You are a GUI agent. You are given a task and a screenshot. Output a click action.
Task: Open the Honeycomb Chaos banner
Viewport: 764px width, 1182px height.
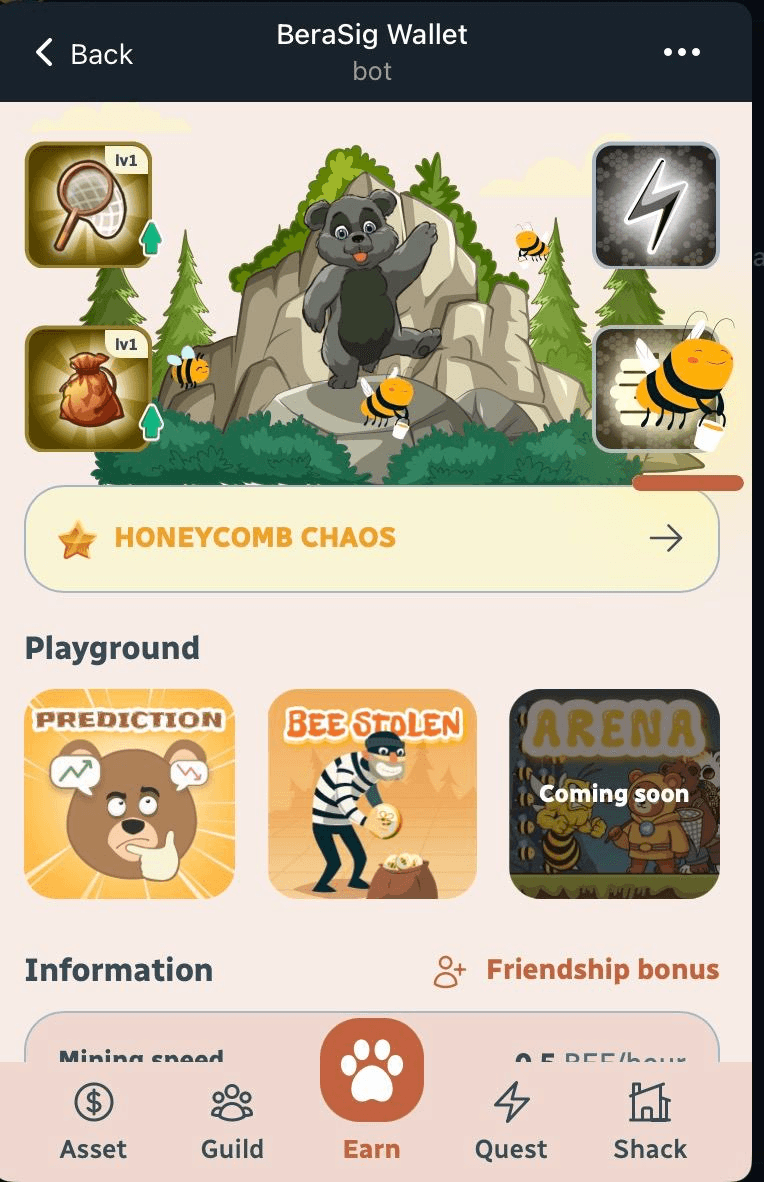372,539
